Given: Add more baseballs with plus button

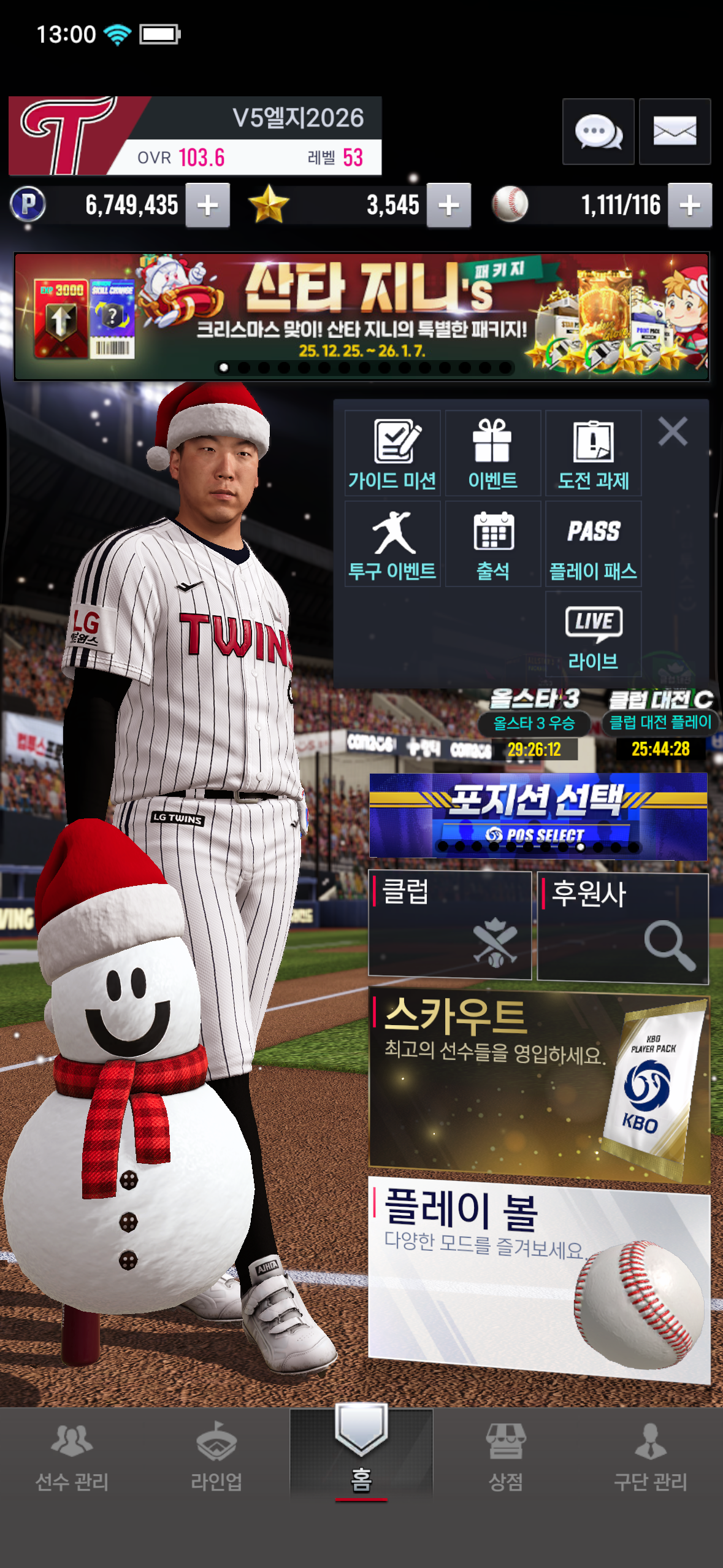Looking at the screenshot, I should pos(690,206).
